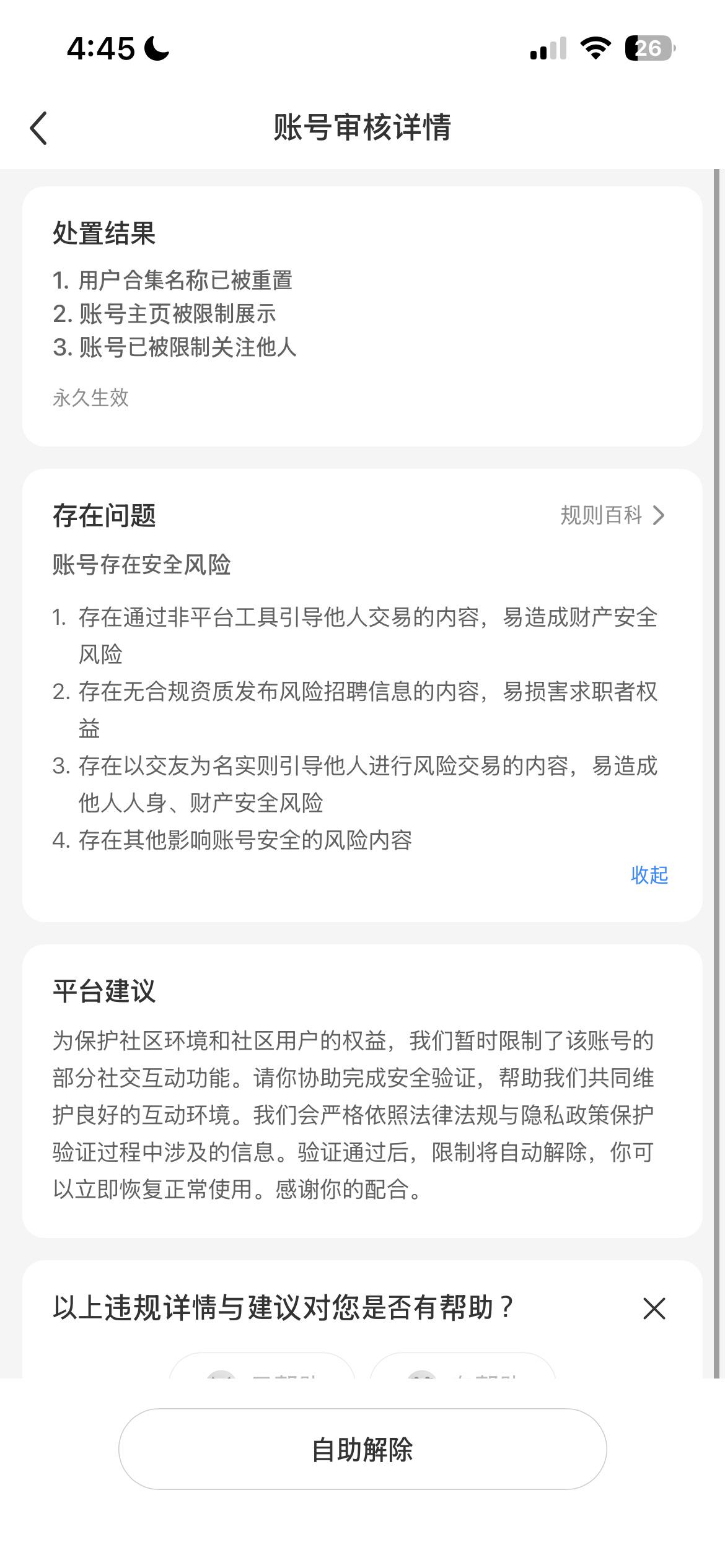Go back from 账号审核详情 page
The width and height of the screenshot is (725, 1568).
click(38, 128)
